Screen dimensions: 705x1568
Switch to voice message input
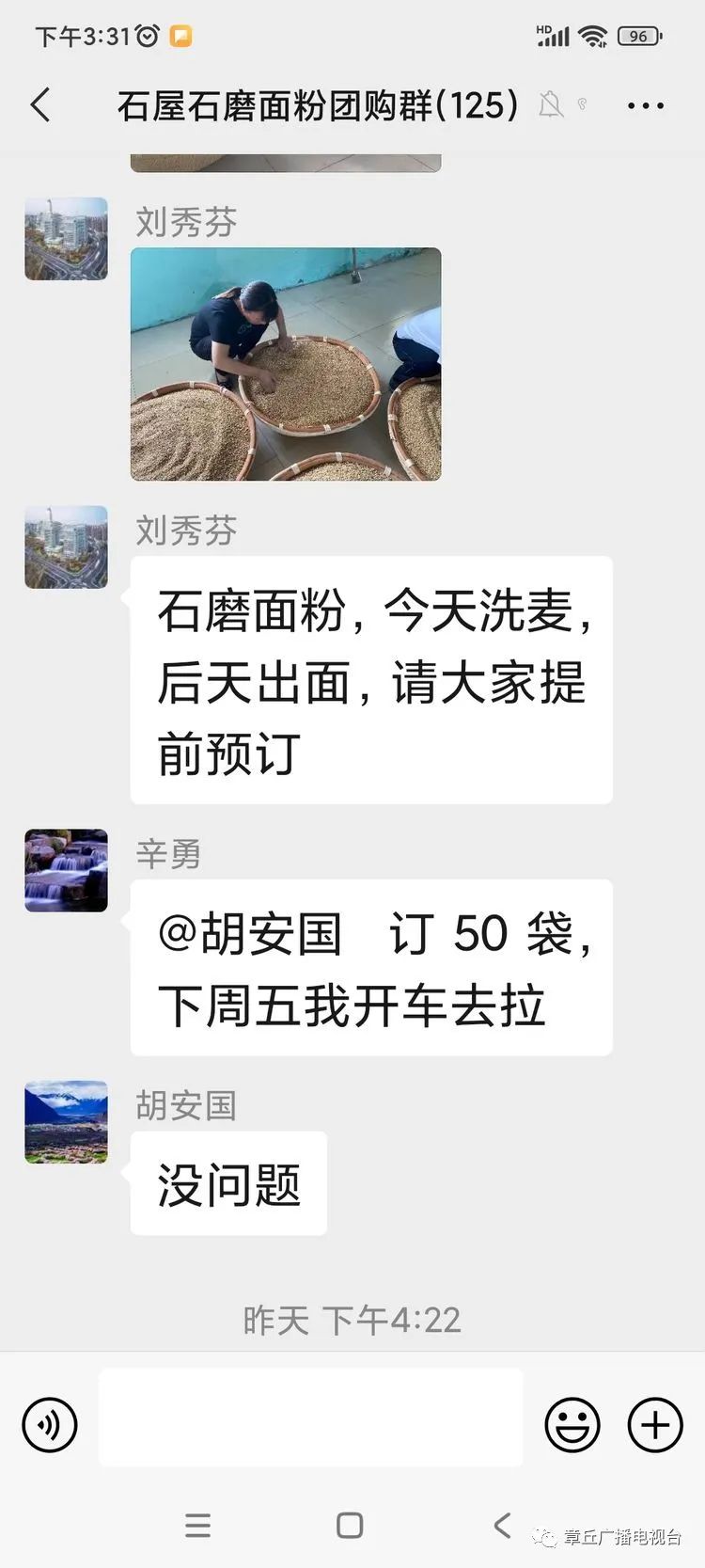point(50,1424)
